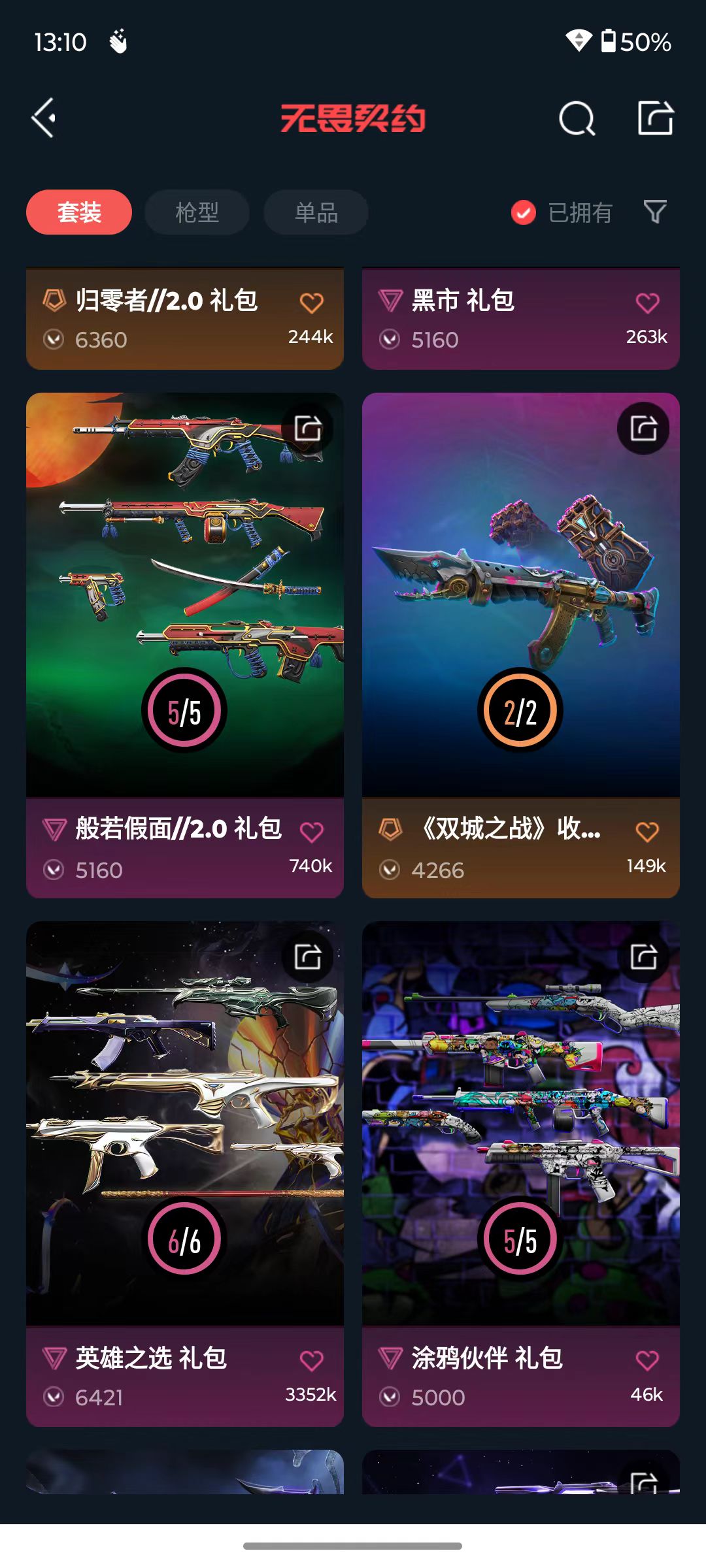Viewport: 706px width, 1568px height.
Task: Select the 套装 tab
Action: coord(79,212)
